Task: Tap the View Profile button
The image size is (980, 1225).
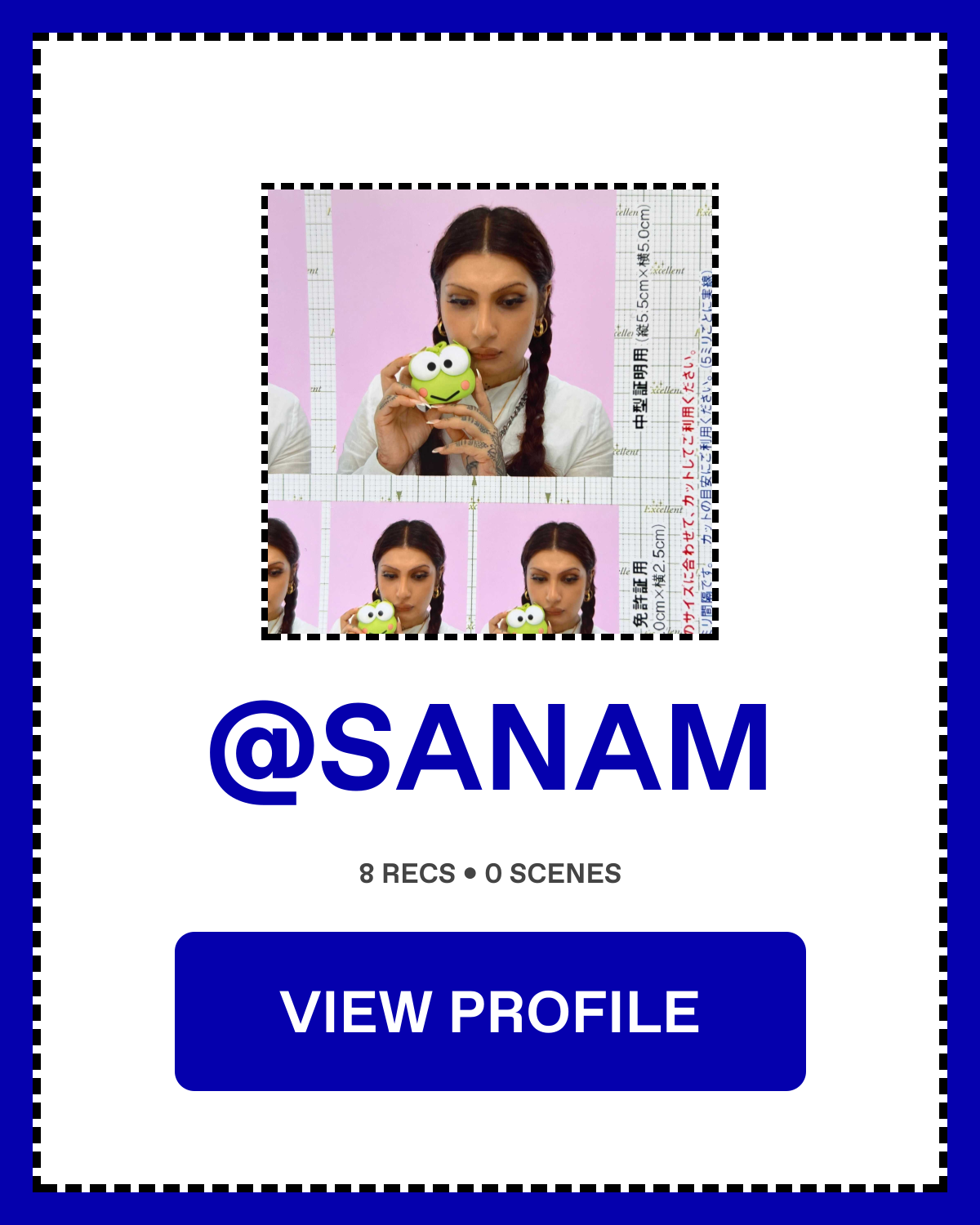Action: pos(490,1011)
